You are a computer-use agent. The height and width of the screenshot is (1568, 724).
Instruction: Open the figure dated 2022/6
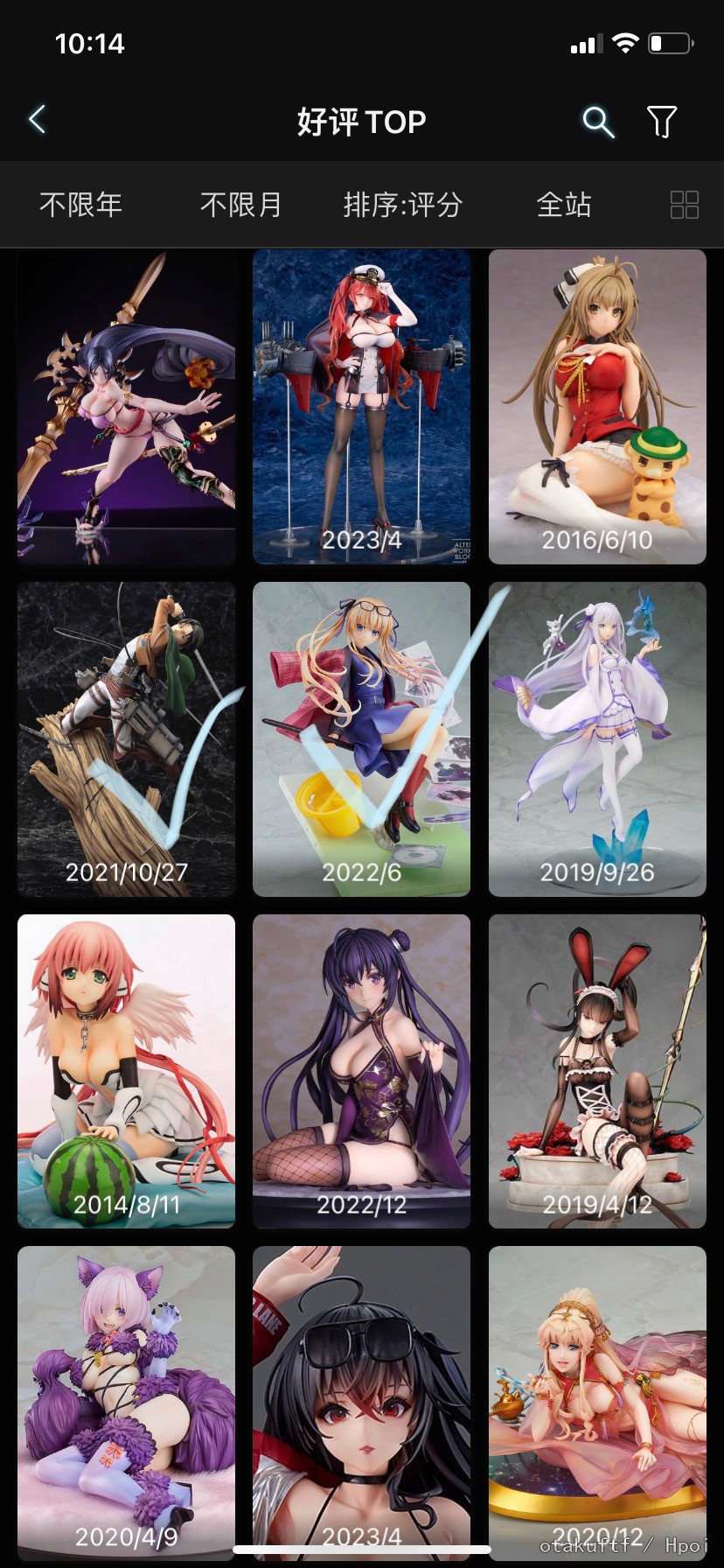(x=361, y=739)
